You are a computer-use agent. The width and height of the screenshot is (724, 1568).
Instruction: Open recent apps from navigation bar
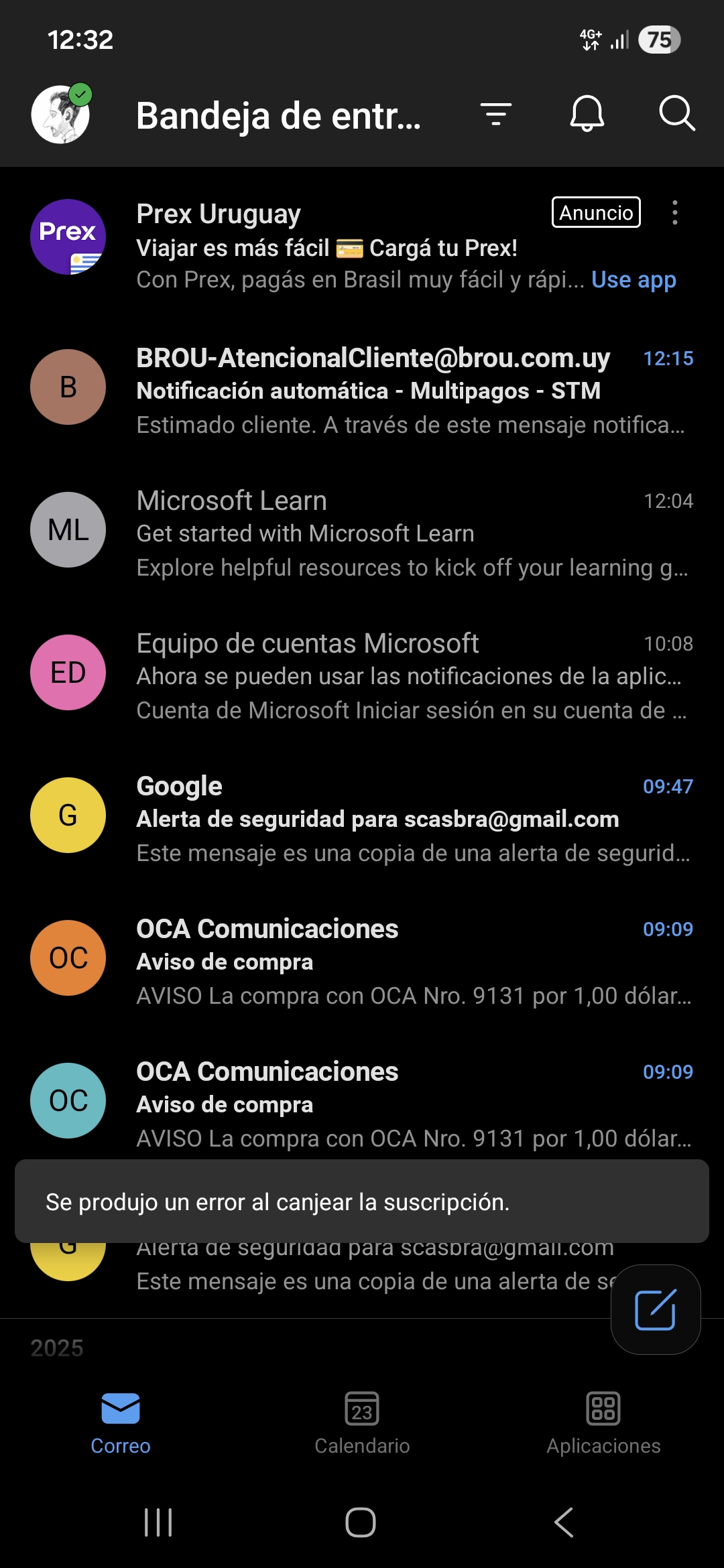158,1522
